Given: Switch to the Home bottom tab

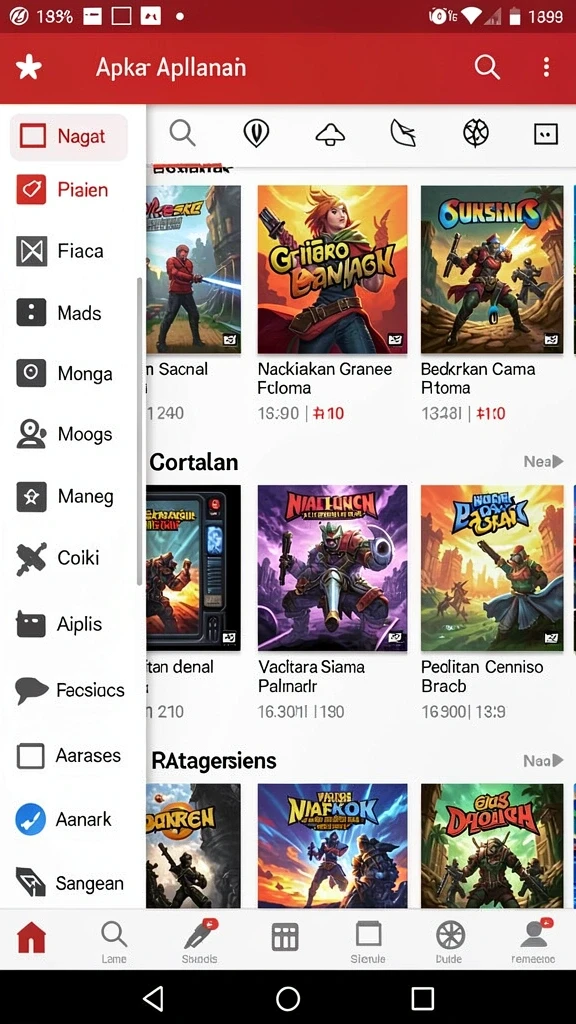Looking at the screenshot, I should point(31,938).
